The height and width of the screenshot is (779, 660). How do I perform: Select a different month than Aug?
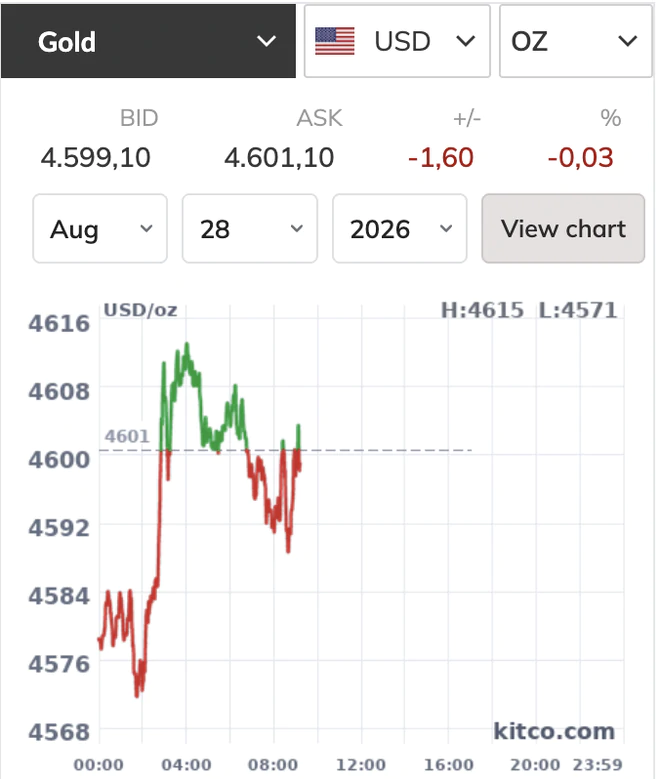[100, 229]
